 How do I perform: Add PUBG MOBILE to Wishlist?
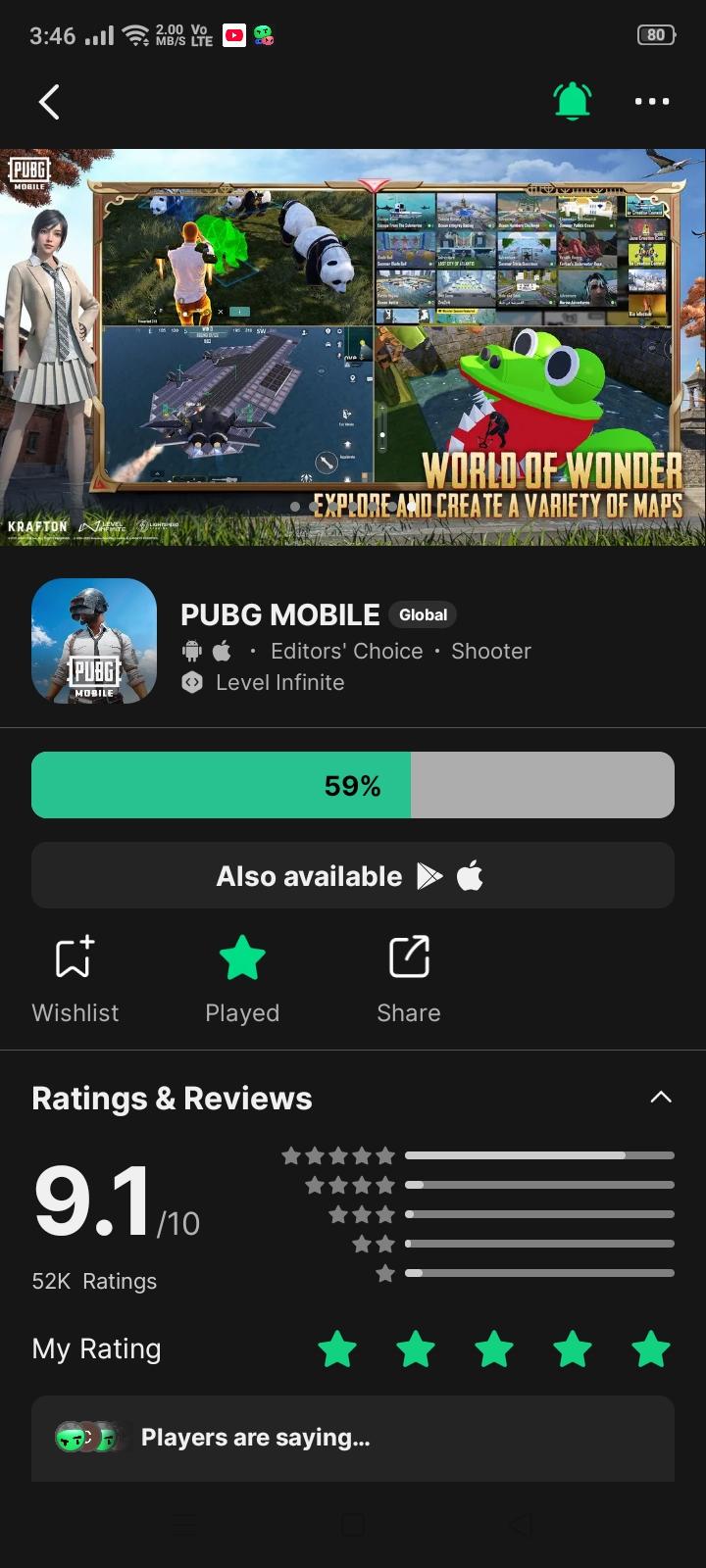[x=76, y=979]
